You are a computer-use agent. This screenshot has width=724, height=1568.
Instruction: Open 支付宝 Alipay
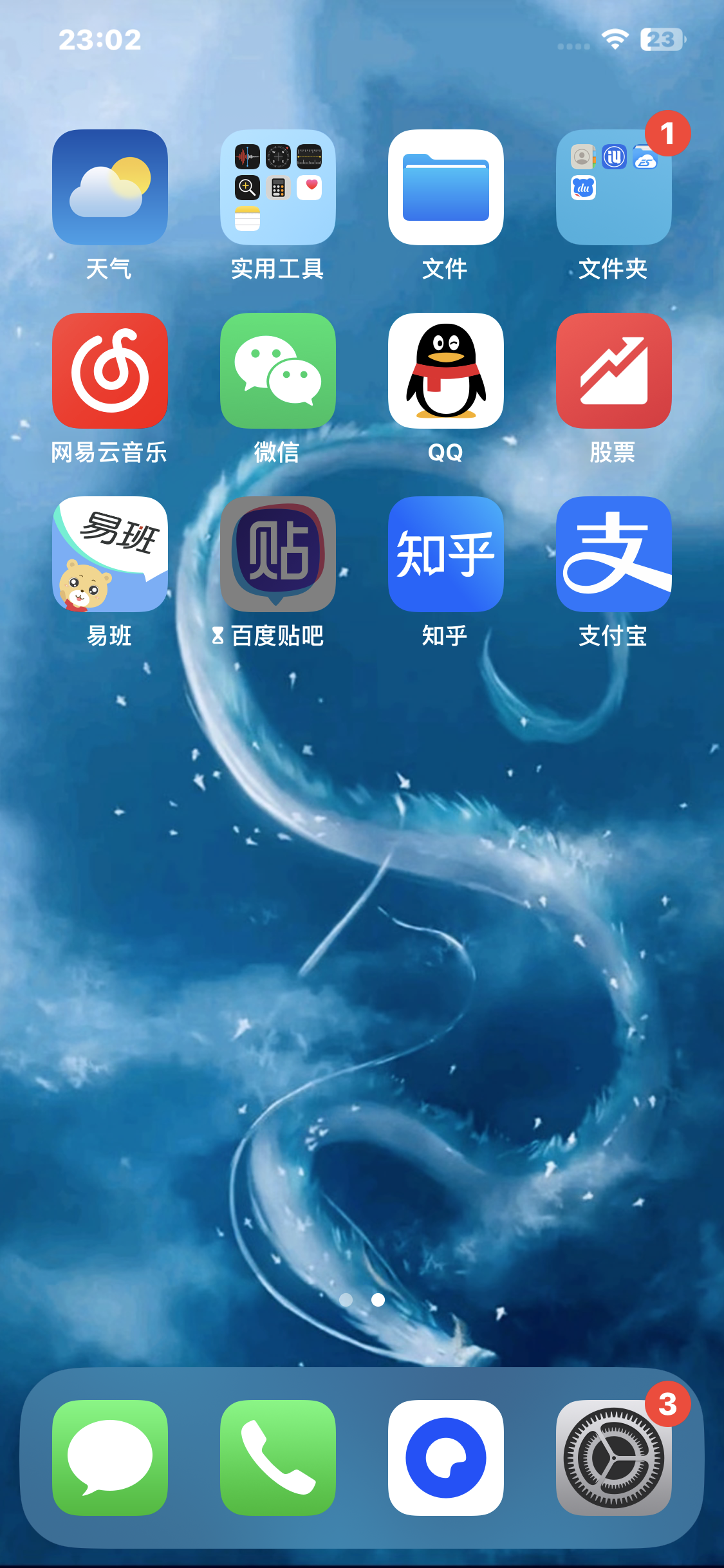point(614,554)
